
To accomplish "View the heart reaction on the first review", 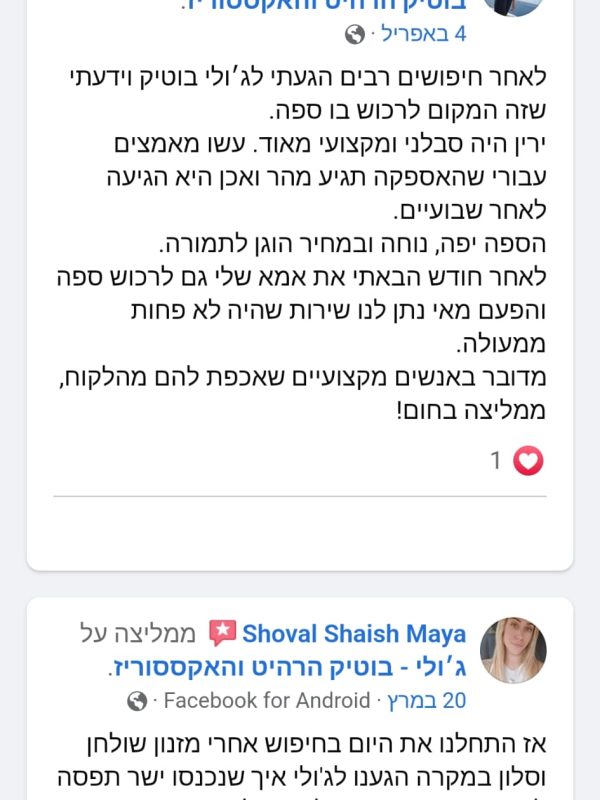I will click(x=528, y=460).
